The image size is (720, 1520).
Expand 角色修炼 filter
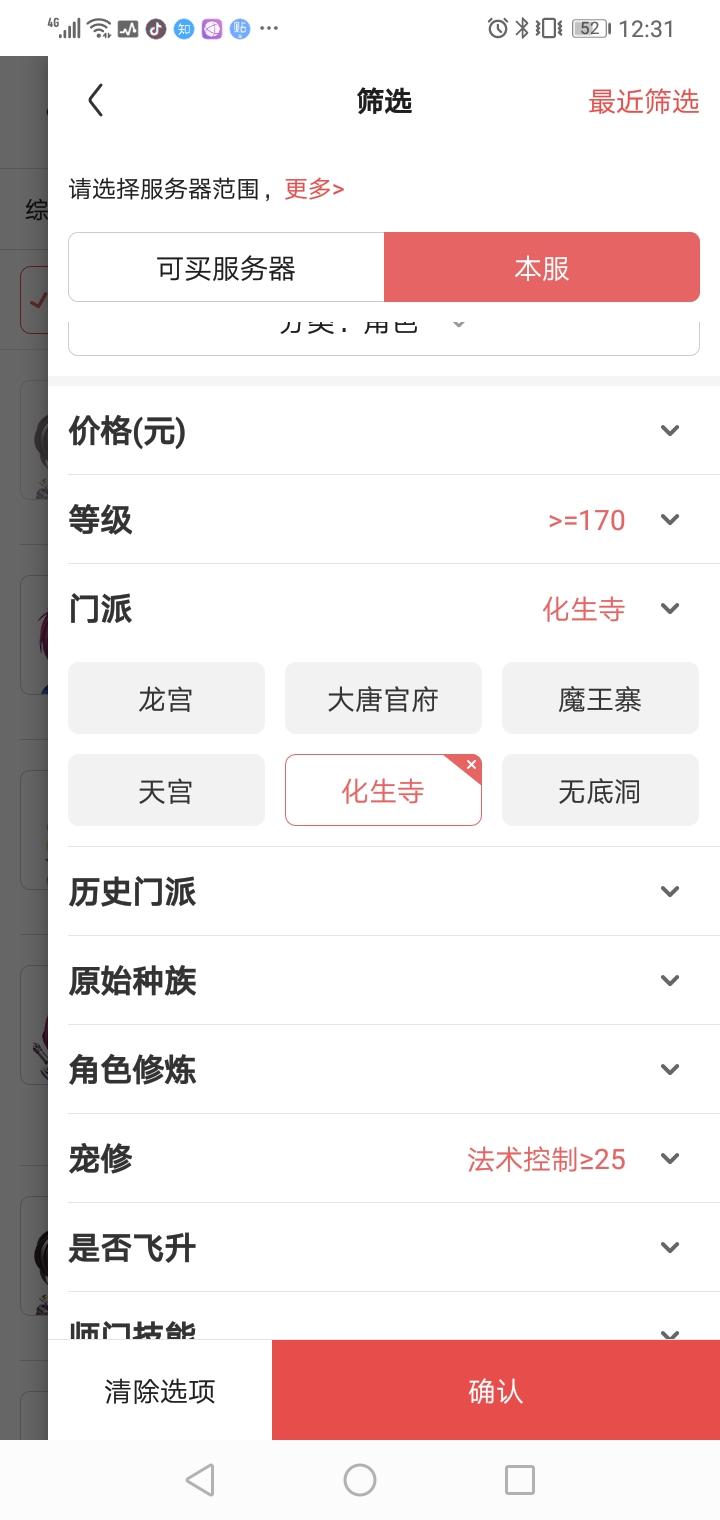(x=669, y=1069)
